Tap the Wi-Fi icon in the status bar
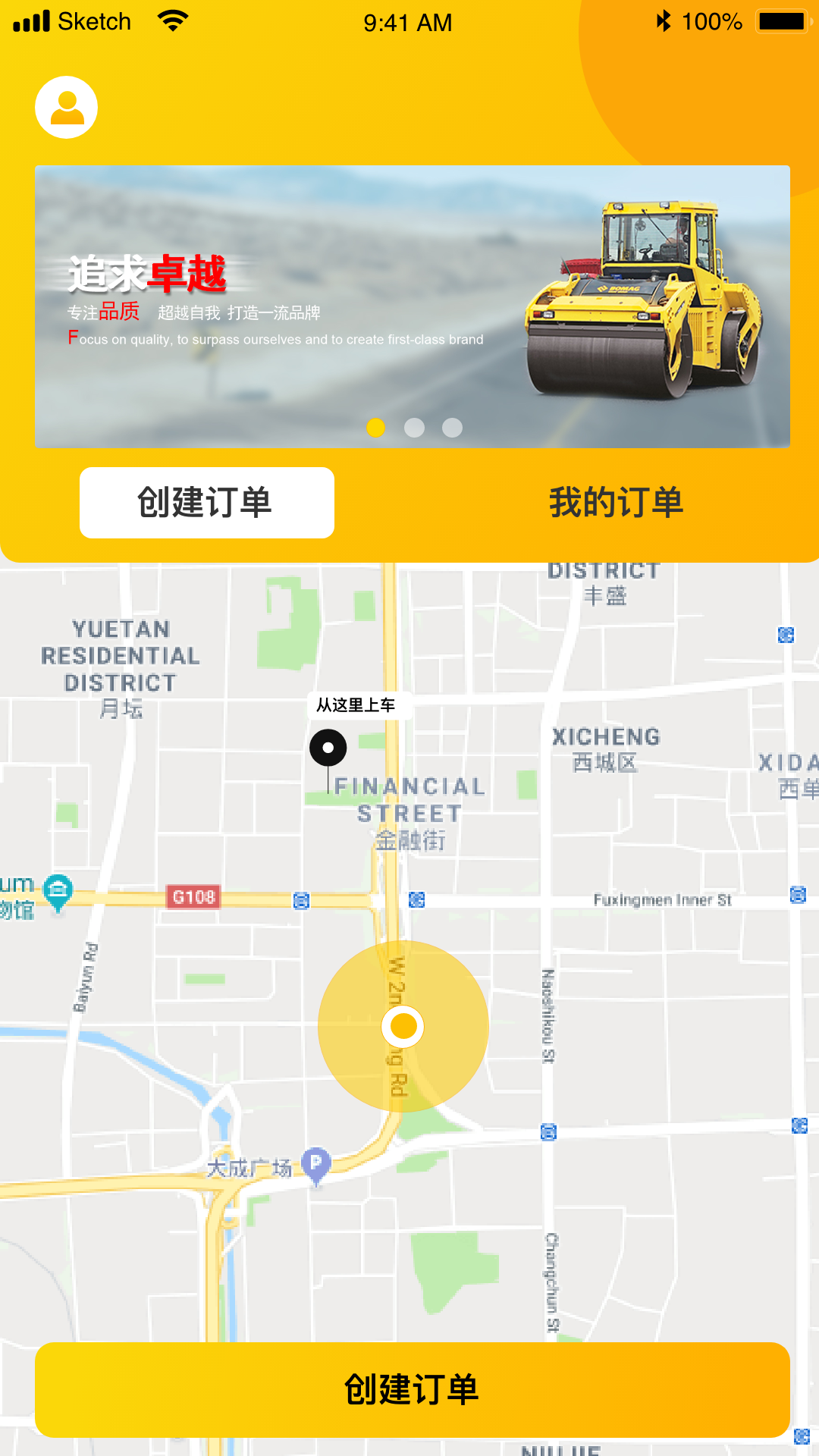Viewport: 819px width, 1456px height. pos(173,20)
